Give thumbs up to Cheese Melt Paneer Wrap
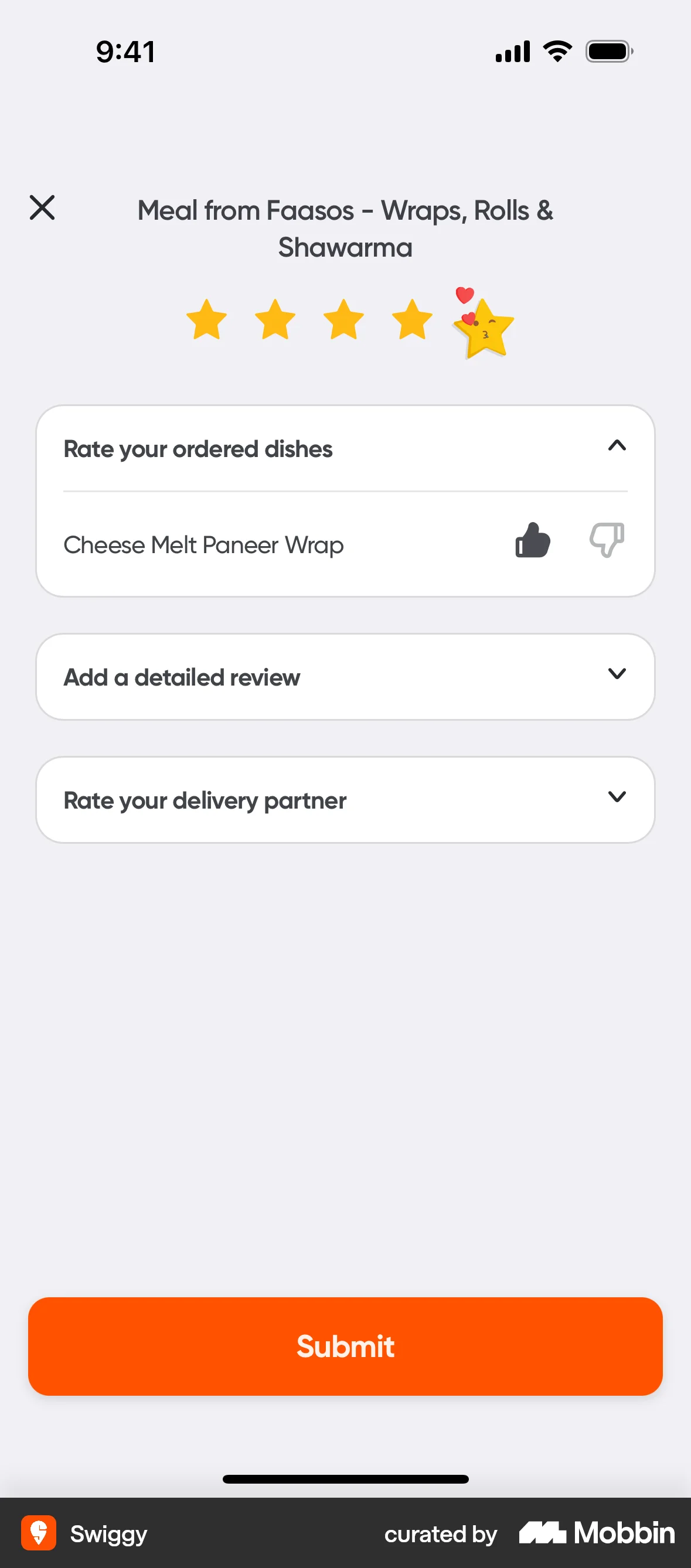The height and width of the screenshot is (1568, 691). tap(532, 542)
